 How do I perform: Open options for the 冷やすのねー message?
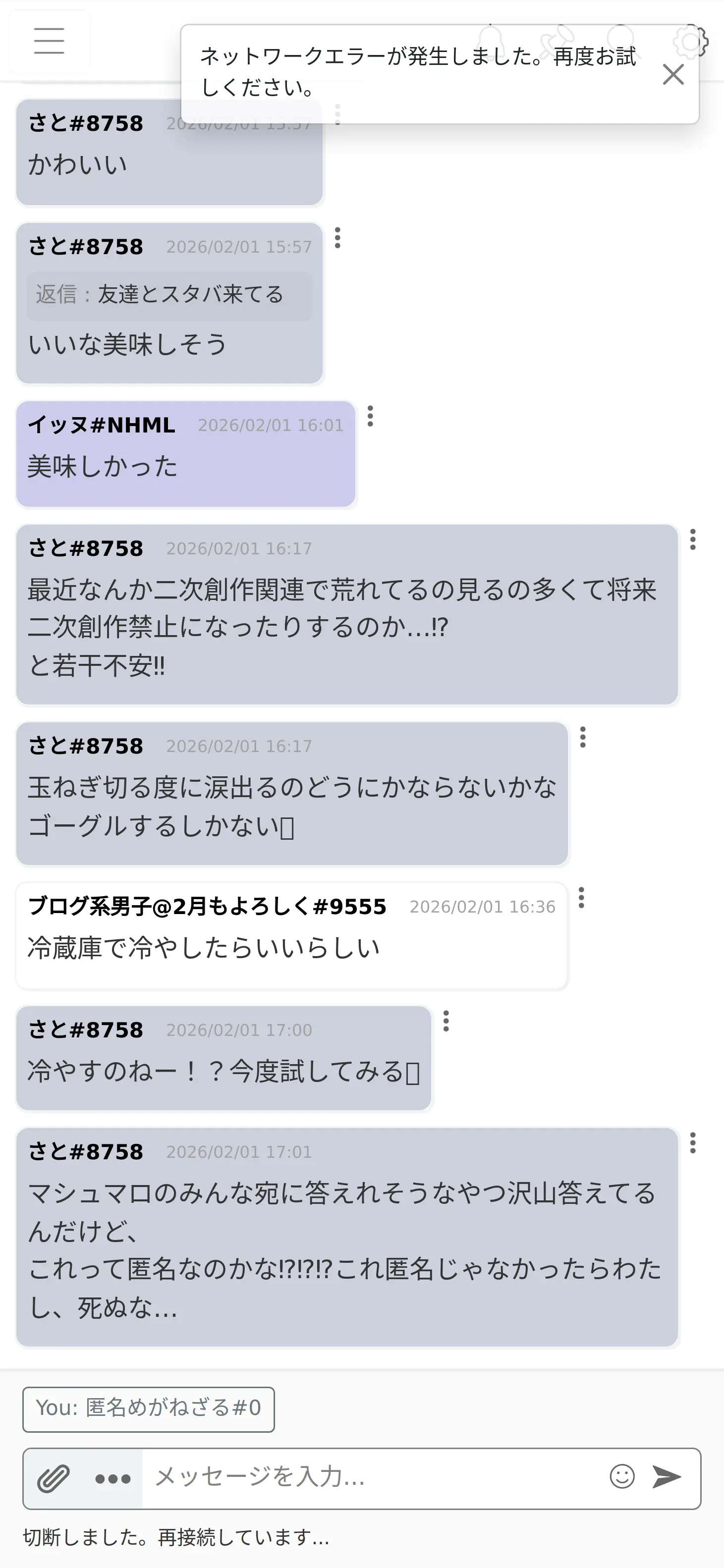point(446,1021)
